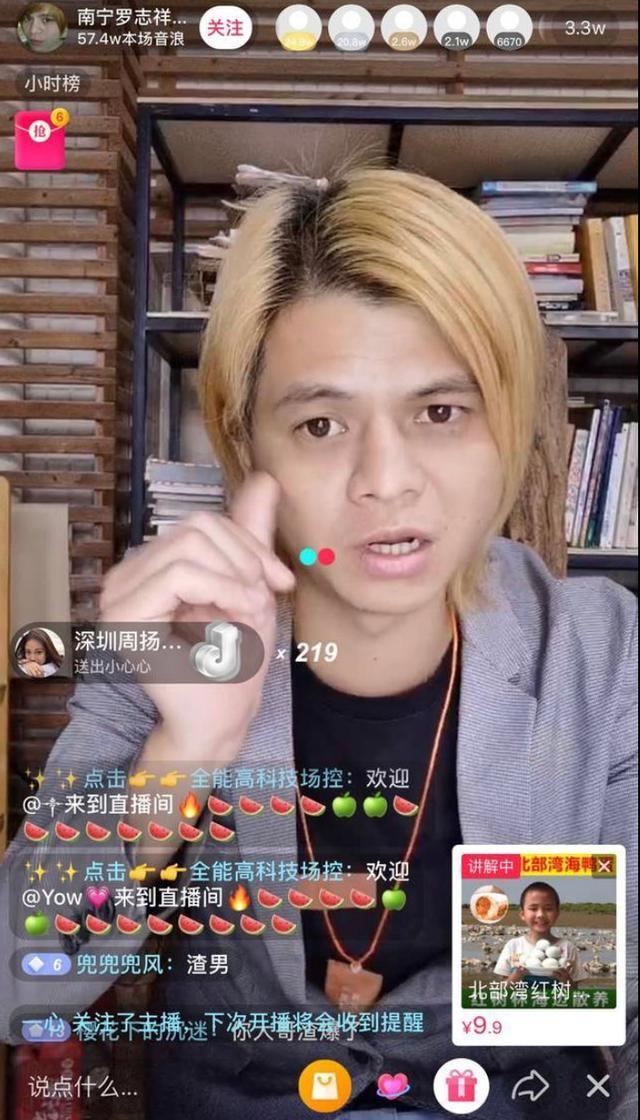The height and width of the screenshot is (1120, 640).
Task: Open the 3.3w viewer list
Action: click(x=585, y=28)
